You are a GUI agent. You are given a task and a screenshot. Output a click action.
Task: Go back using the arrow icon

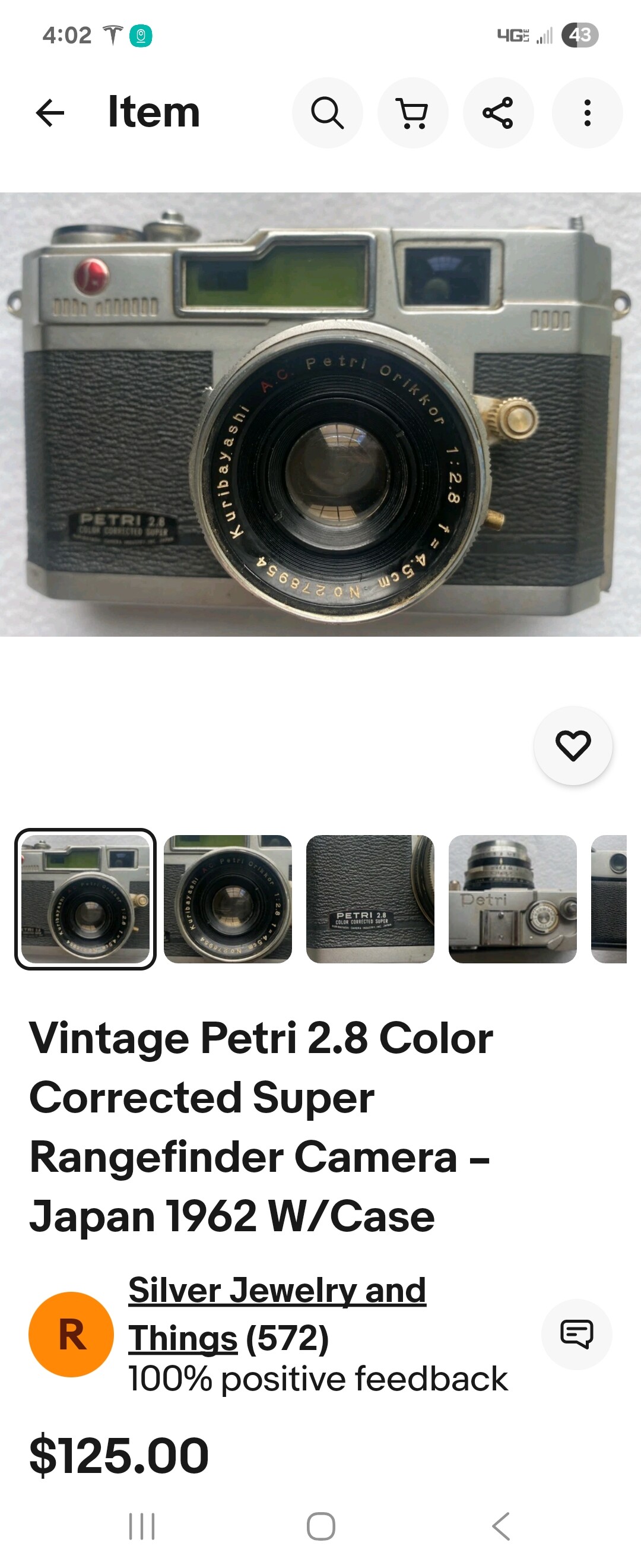50,113
